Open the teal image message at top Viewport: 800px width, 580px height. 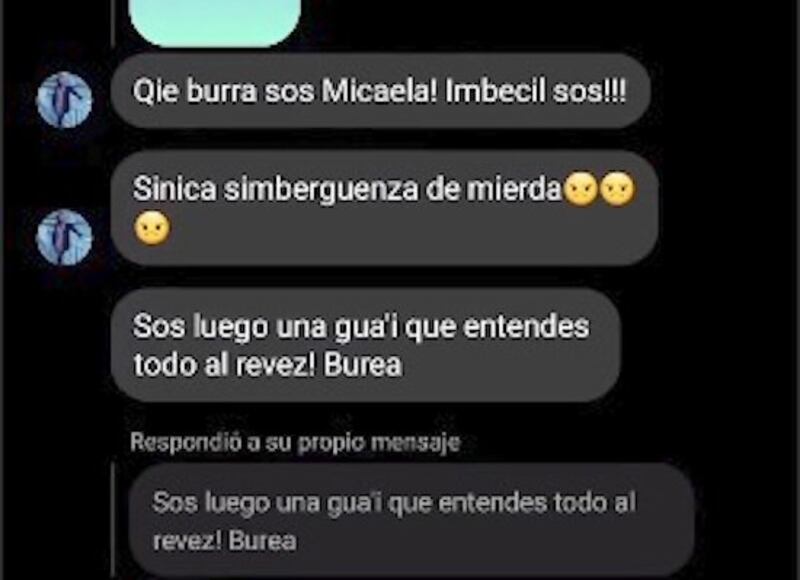216,22
